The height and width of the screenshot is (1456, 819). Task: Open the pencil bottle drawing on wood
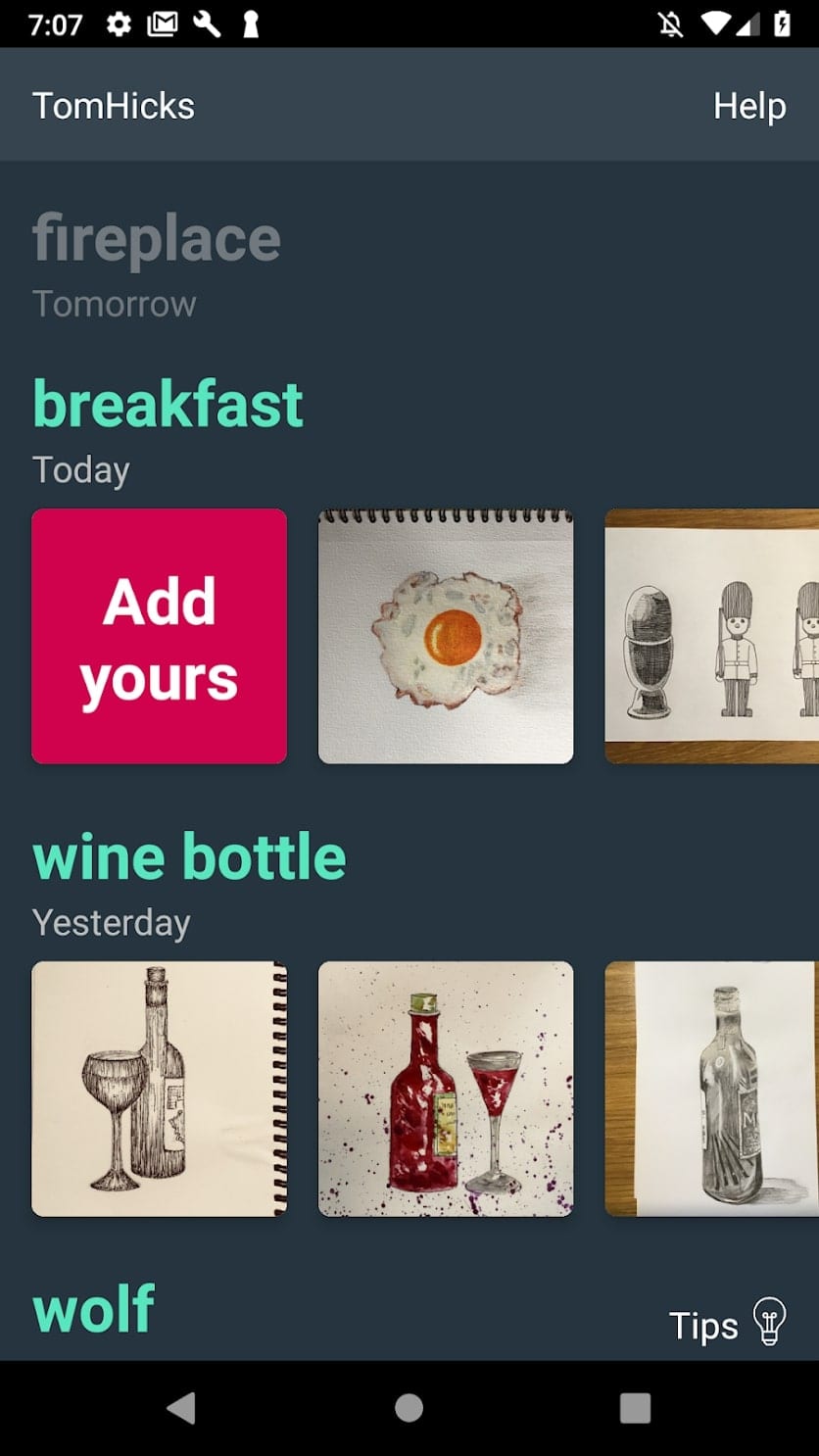pos(712,1089)
